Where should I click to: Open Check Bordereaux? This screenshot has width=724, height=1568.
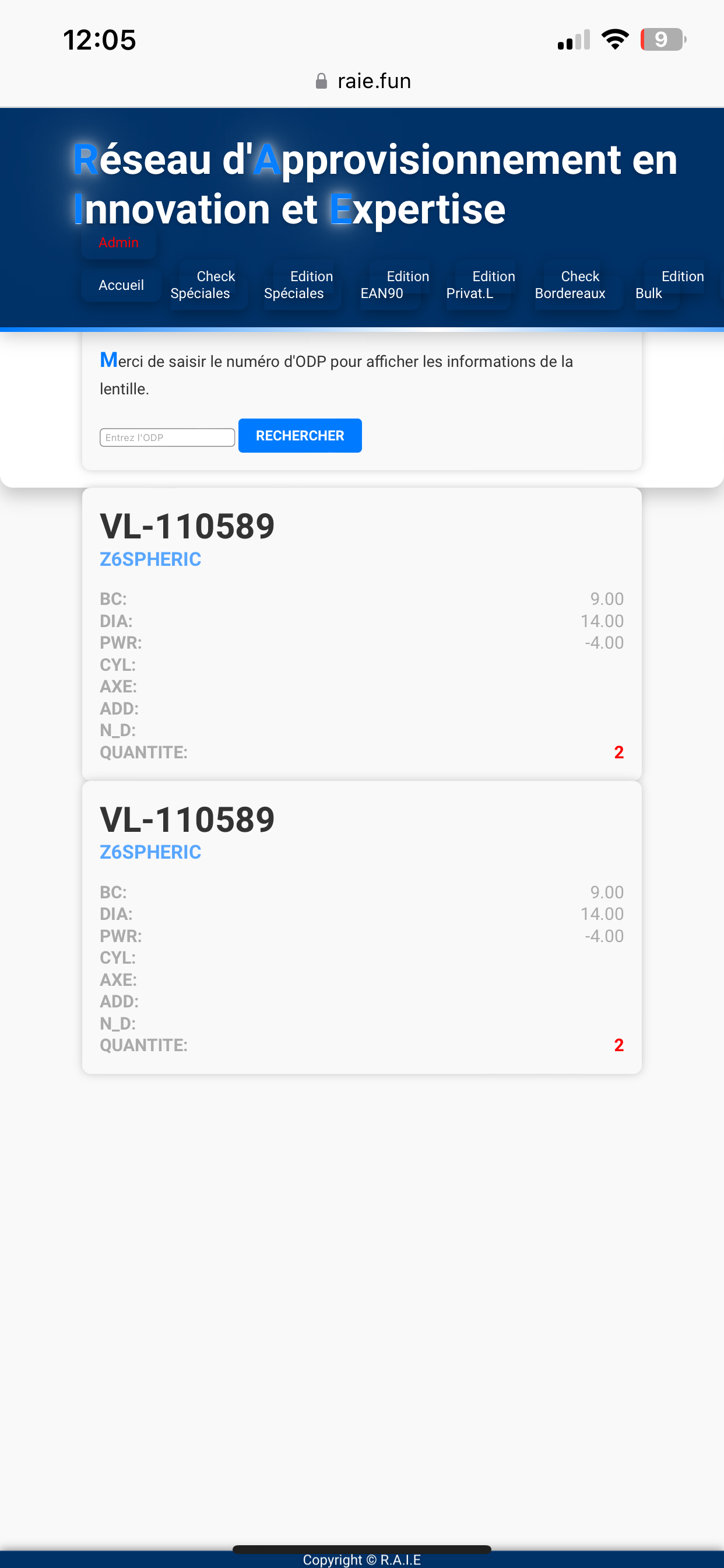pyautogui.click(x=570, y=285)
